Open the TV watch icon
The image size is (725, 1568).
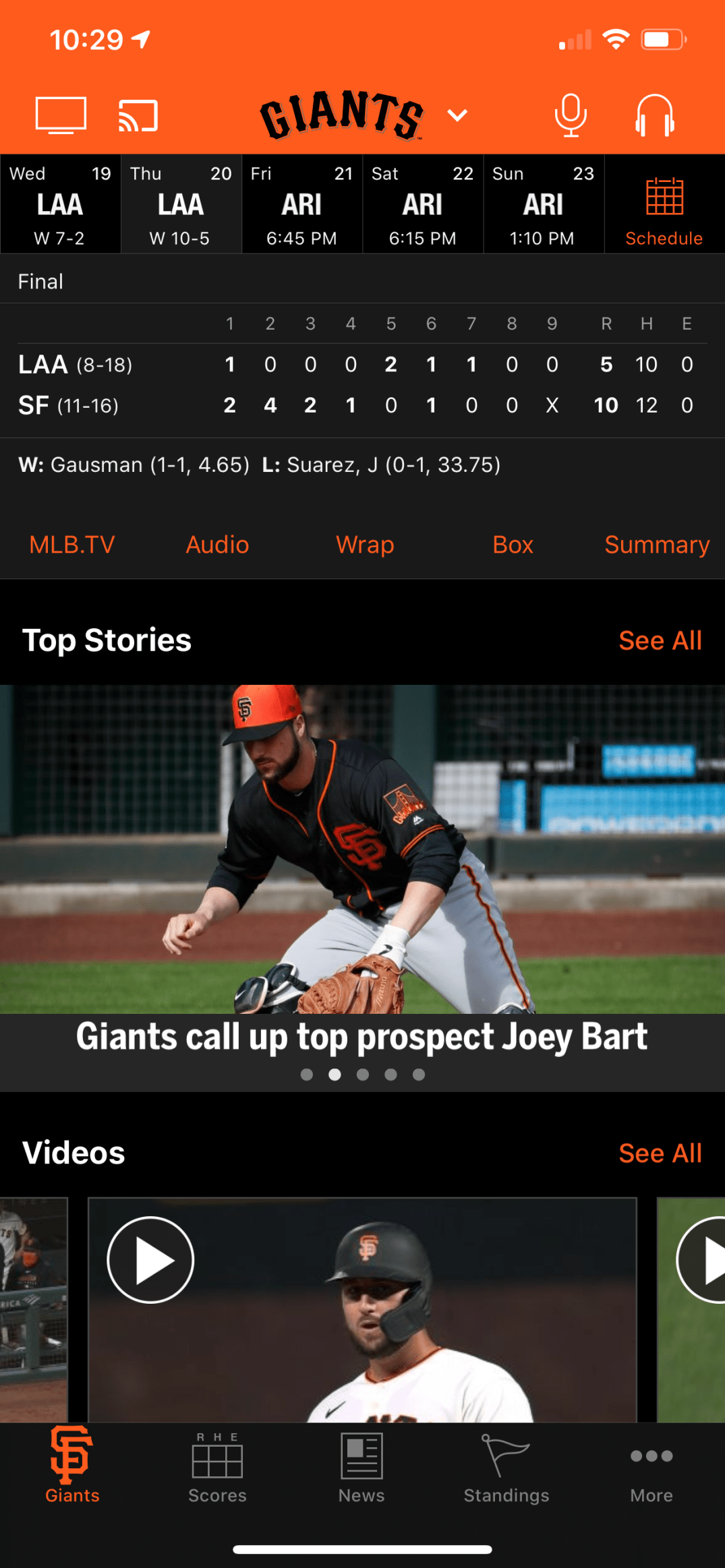pyautogui.click(x=61, y=115)
